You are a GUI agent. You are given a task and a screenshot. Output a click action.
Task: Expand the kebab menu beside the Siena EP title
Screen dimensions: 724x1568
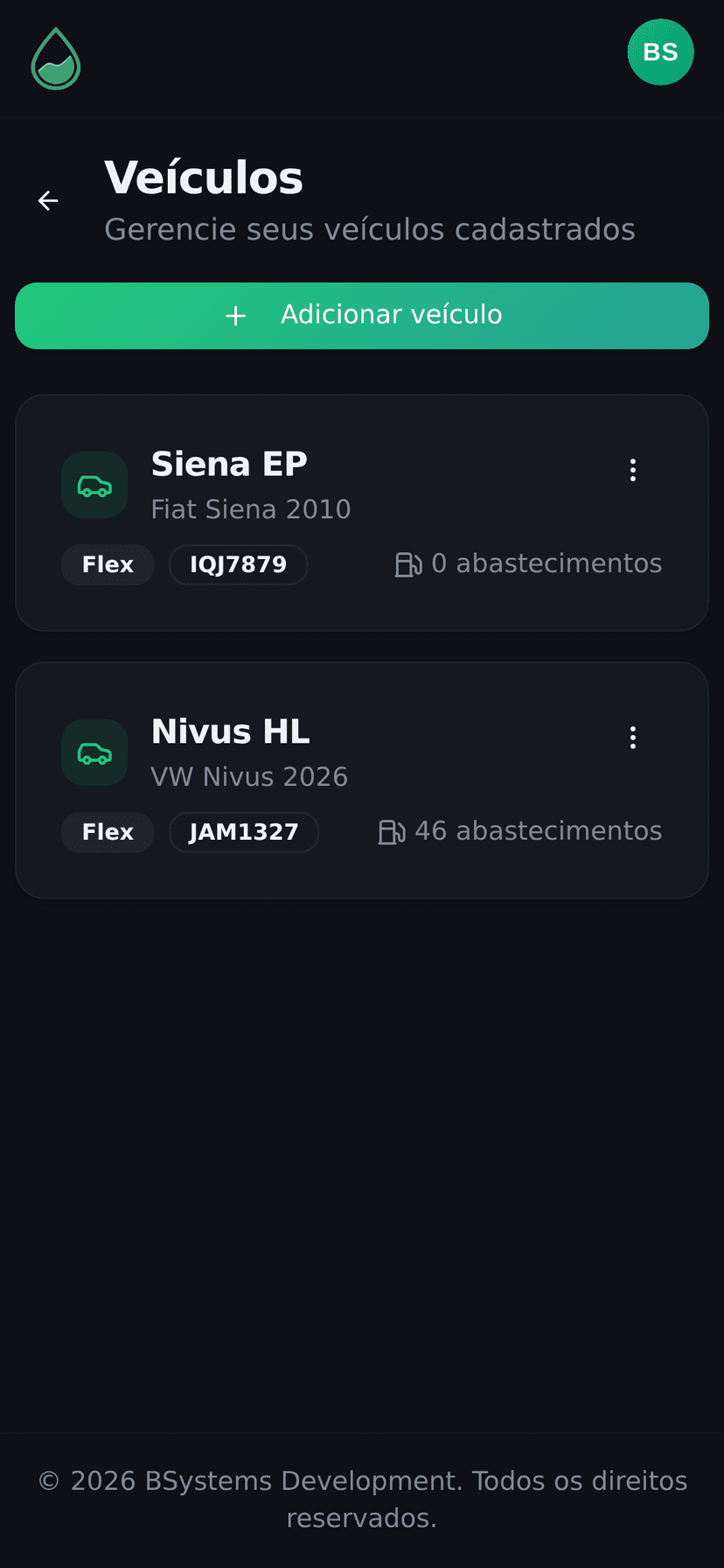[x=632, y=470]
